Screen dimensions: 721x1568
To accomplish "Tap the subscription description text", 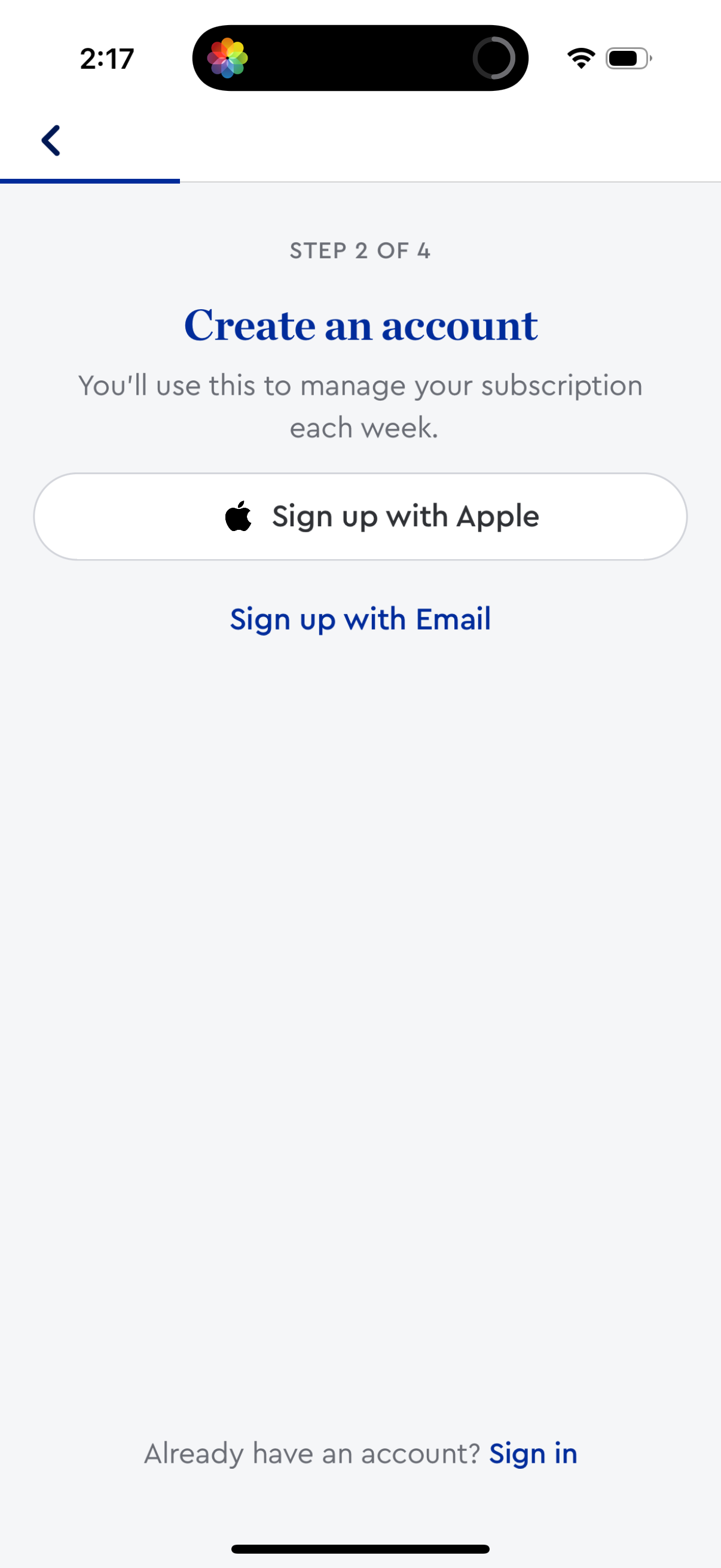I will tap(360, 405).
